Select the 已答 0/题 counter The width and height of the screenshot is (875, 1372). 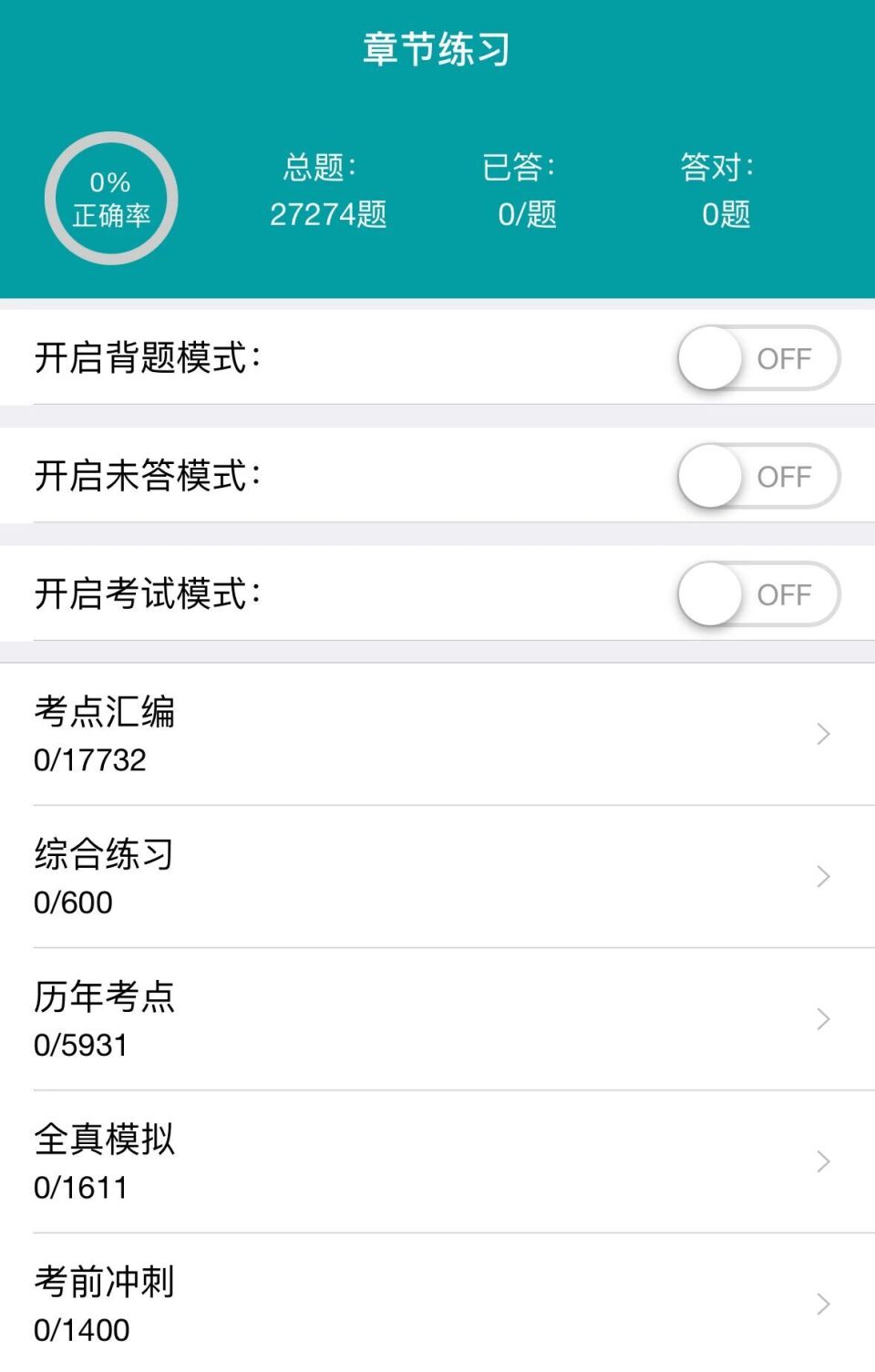coord(527,191)
